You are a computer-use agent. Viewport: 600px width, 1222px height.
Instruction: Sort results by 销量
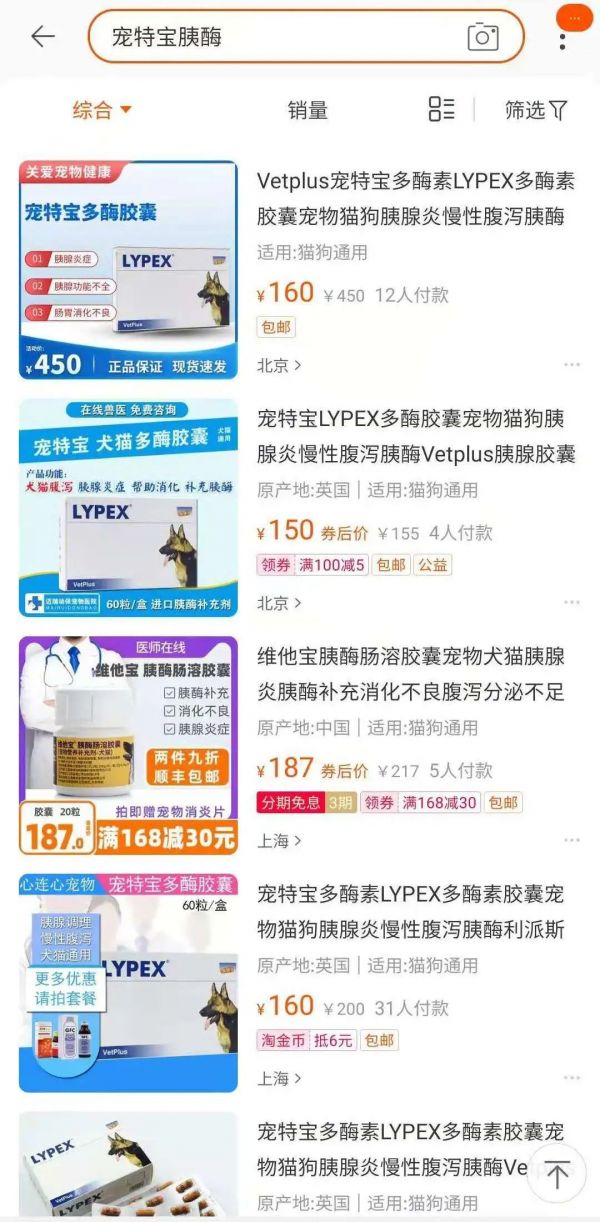(x=307, y=110)
